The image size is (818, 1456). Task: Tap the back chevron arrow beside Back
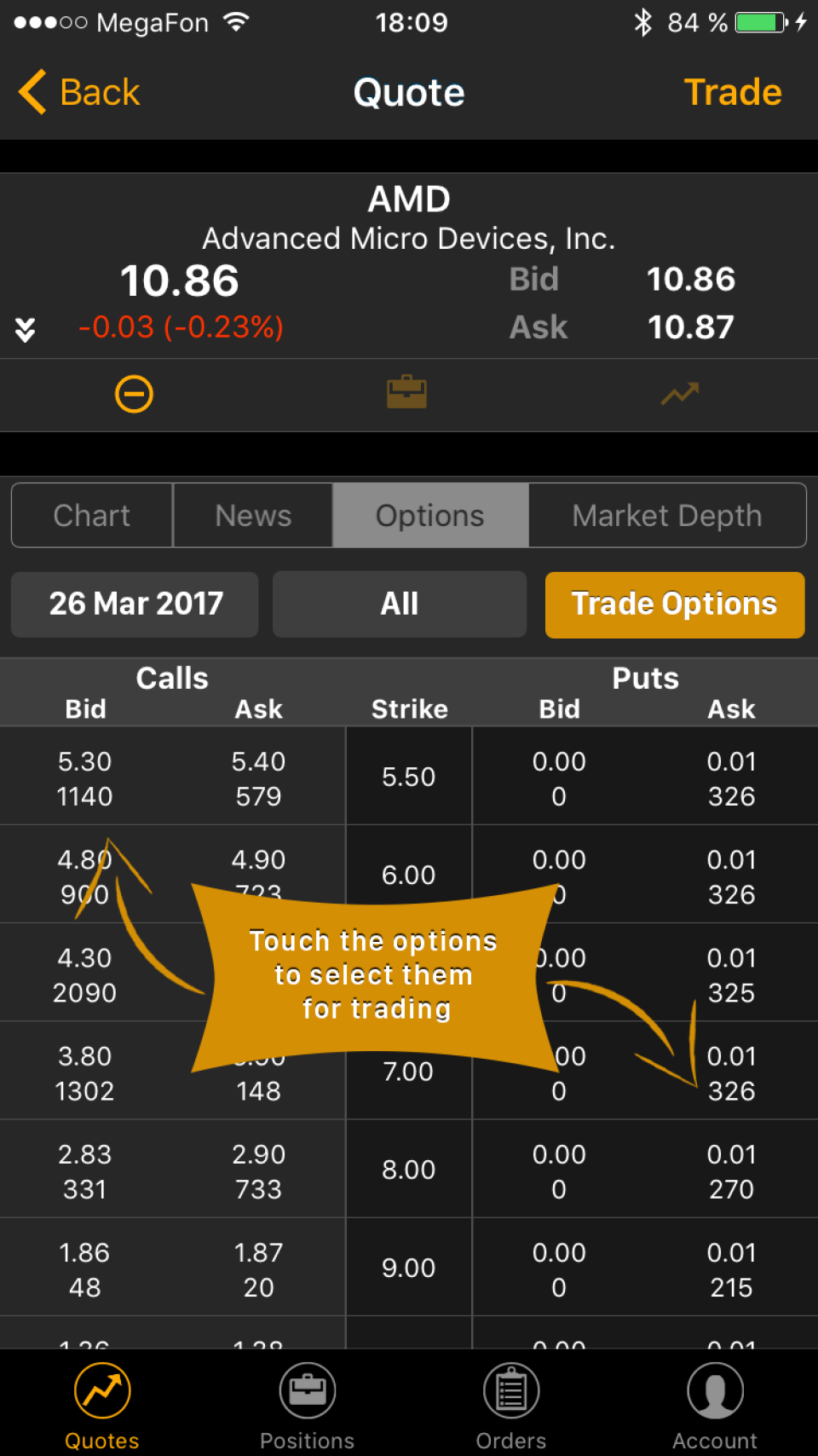point(32,92)
